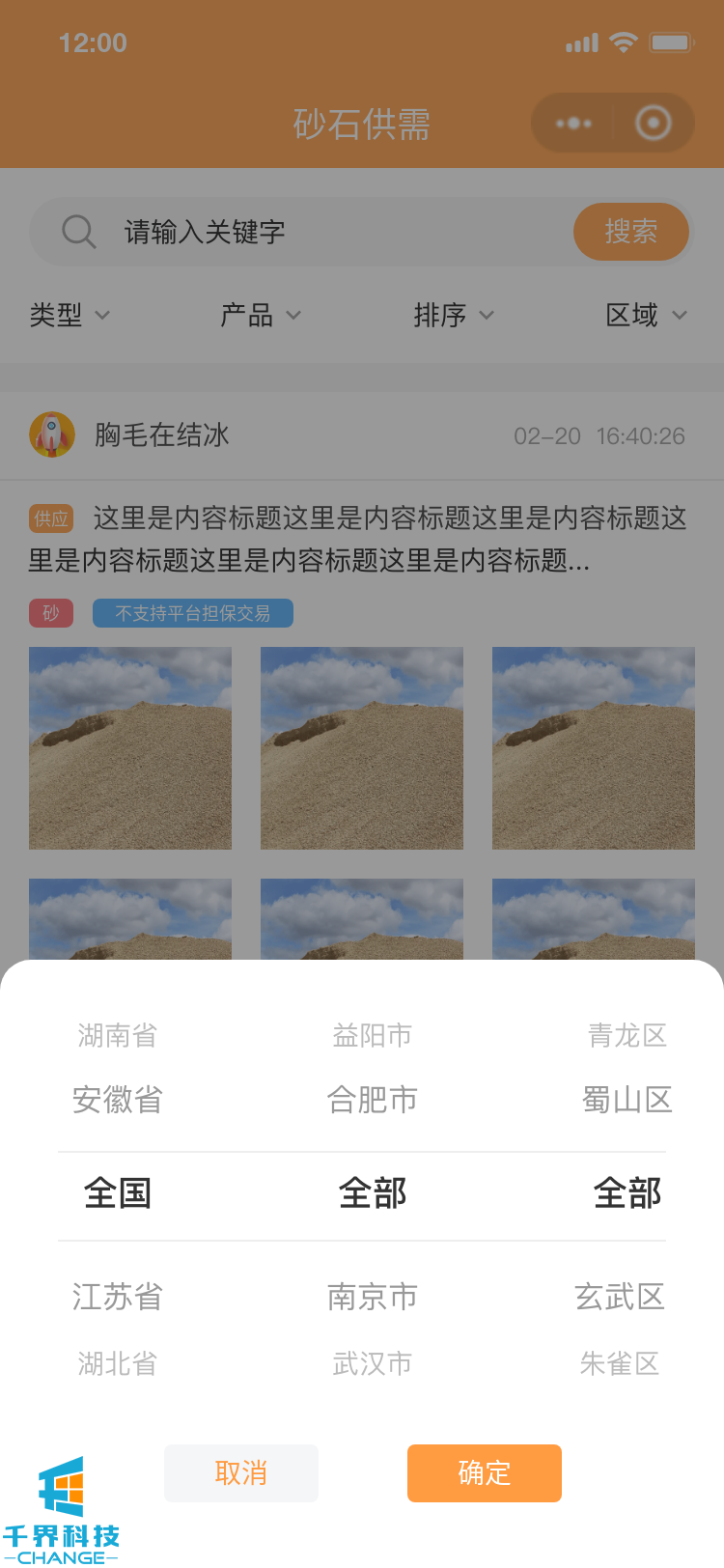Expand the 类型 filter dropdown

(70, 315)
